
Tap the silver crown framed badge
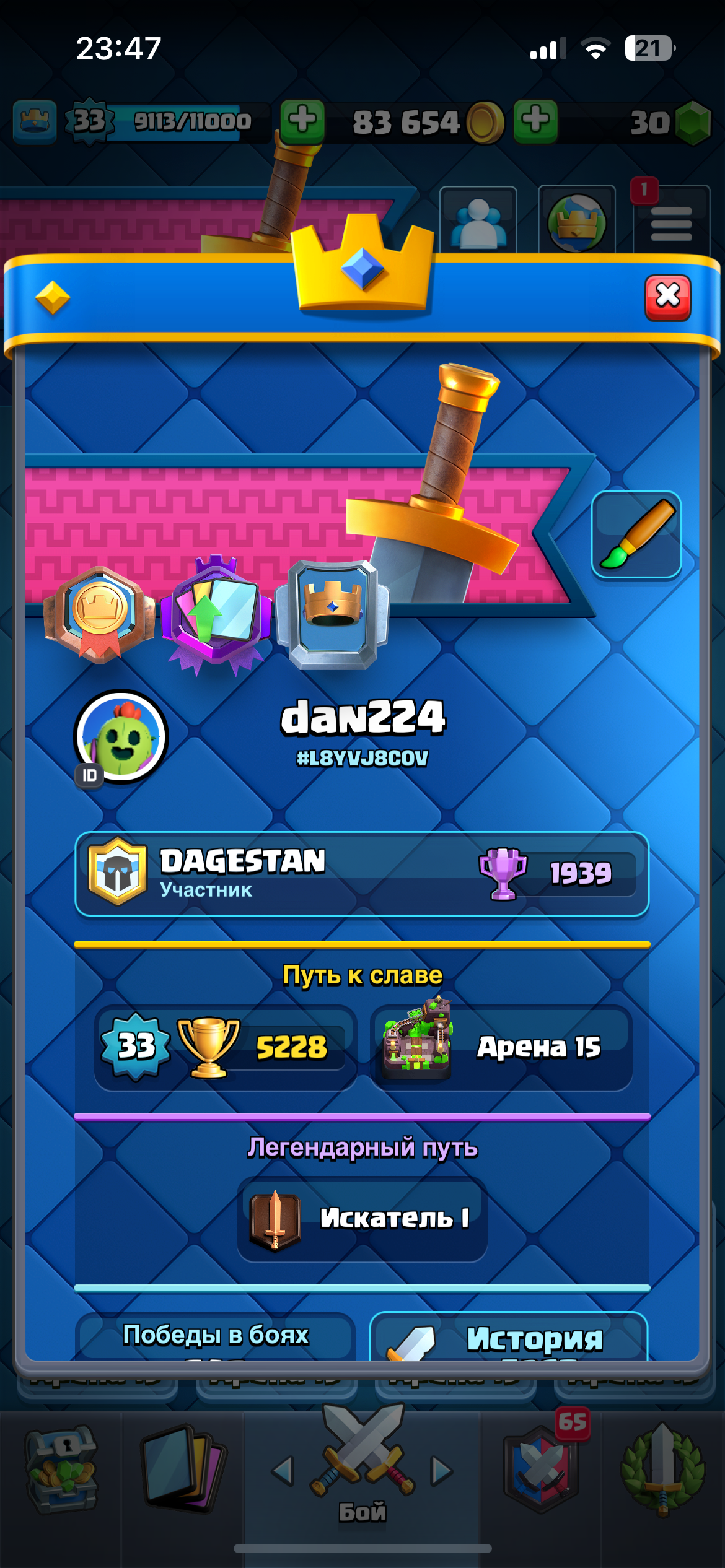[x=333, y=615]
